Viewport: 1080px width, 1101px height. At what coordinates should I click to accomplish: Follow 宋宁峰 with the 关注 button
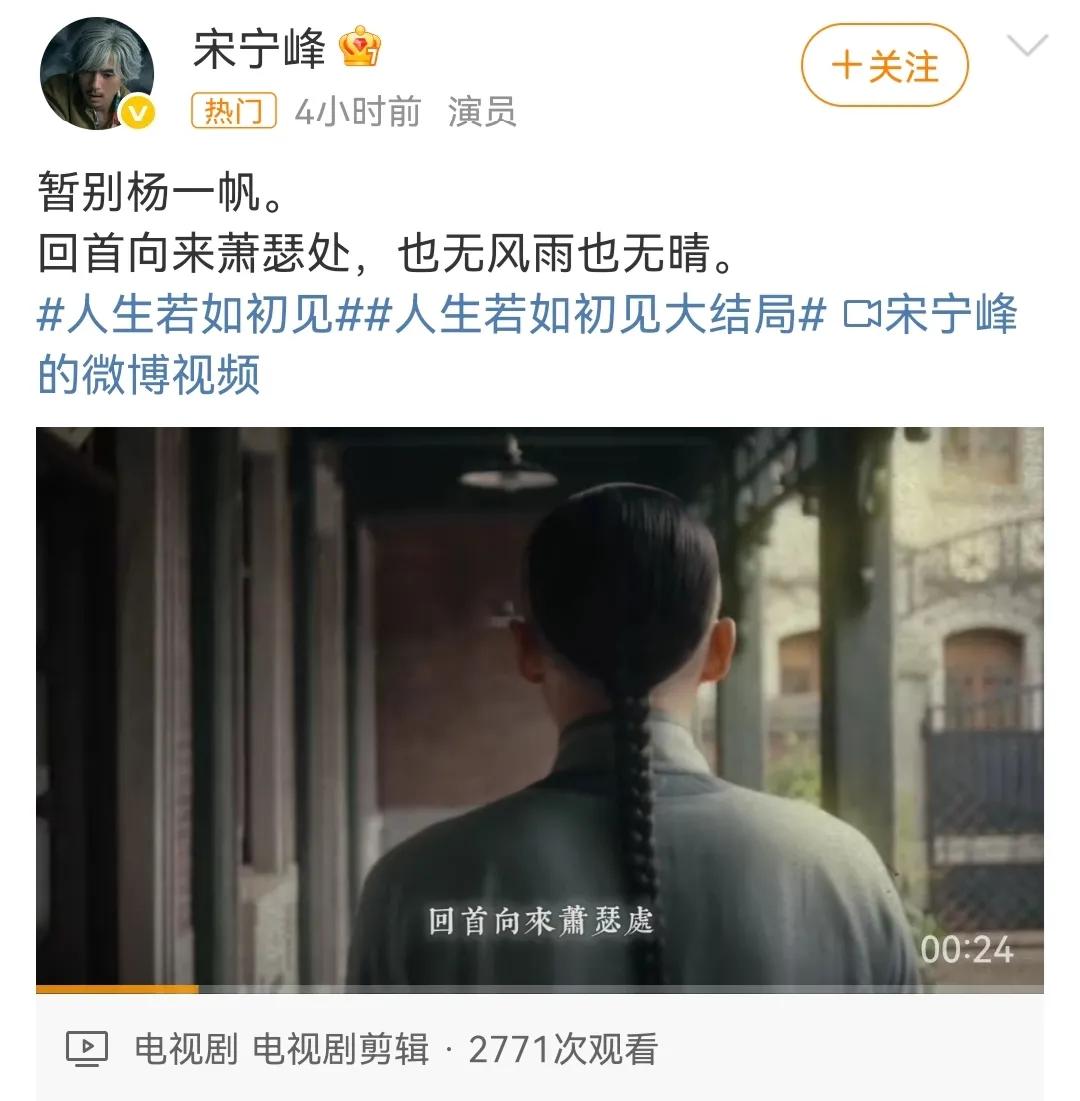coord(884,67)
